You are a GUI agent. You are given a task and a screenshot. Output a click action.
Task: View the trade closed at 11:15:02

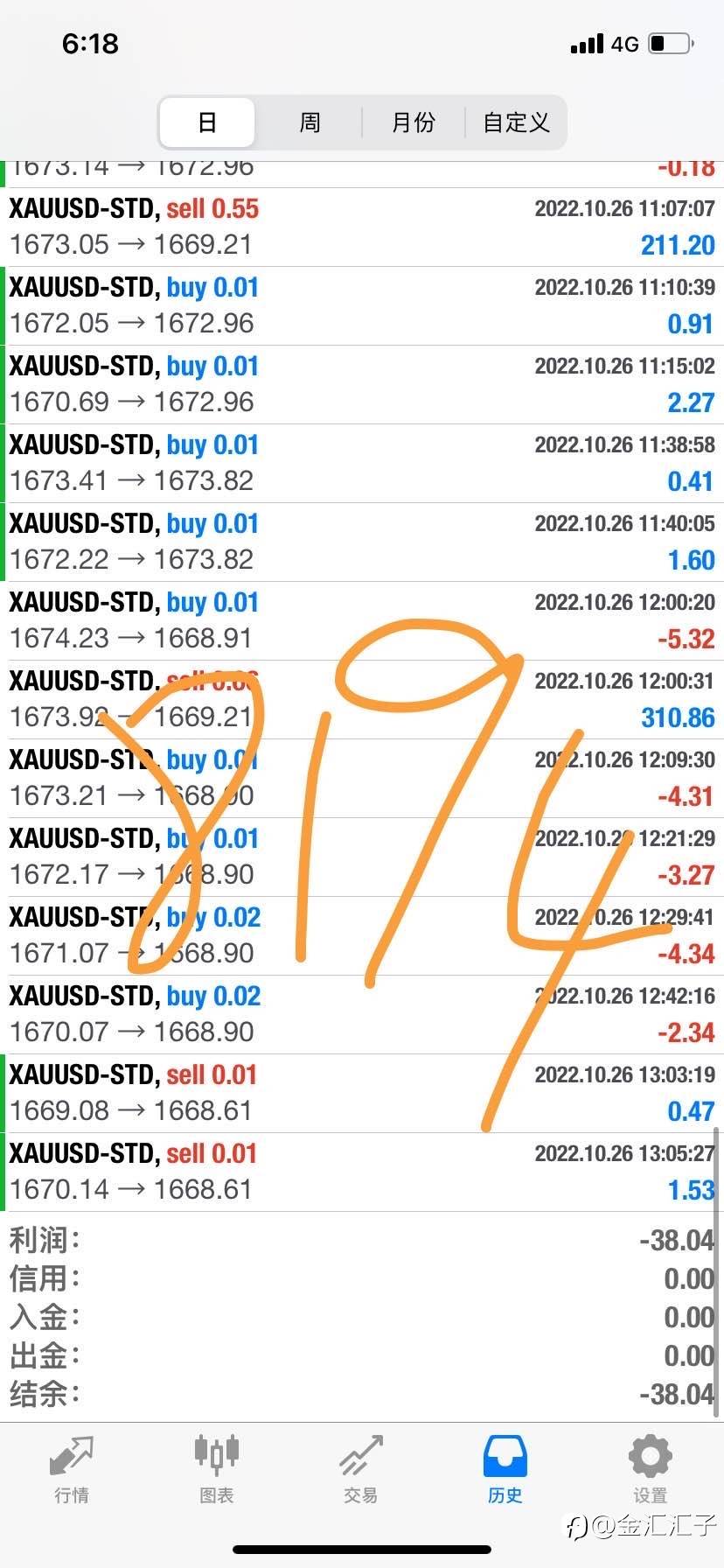362,385
